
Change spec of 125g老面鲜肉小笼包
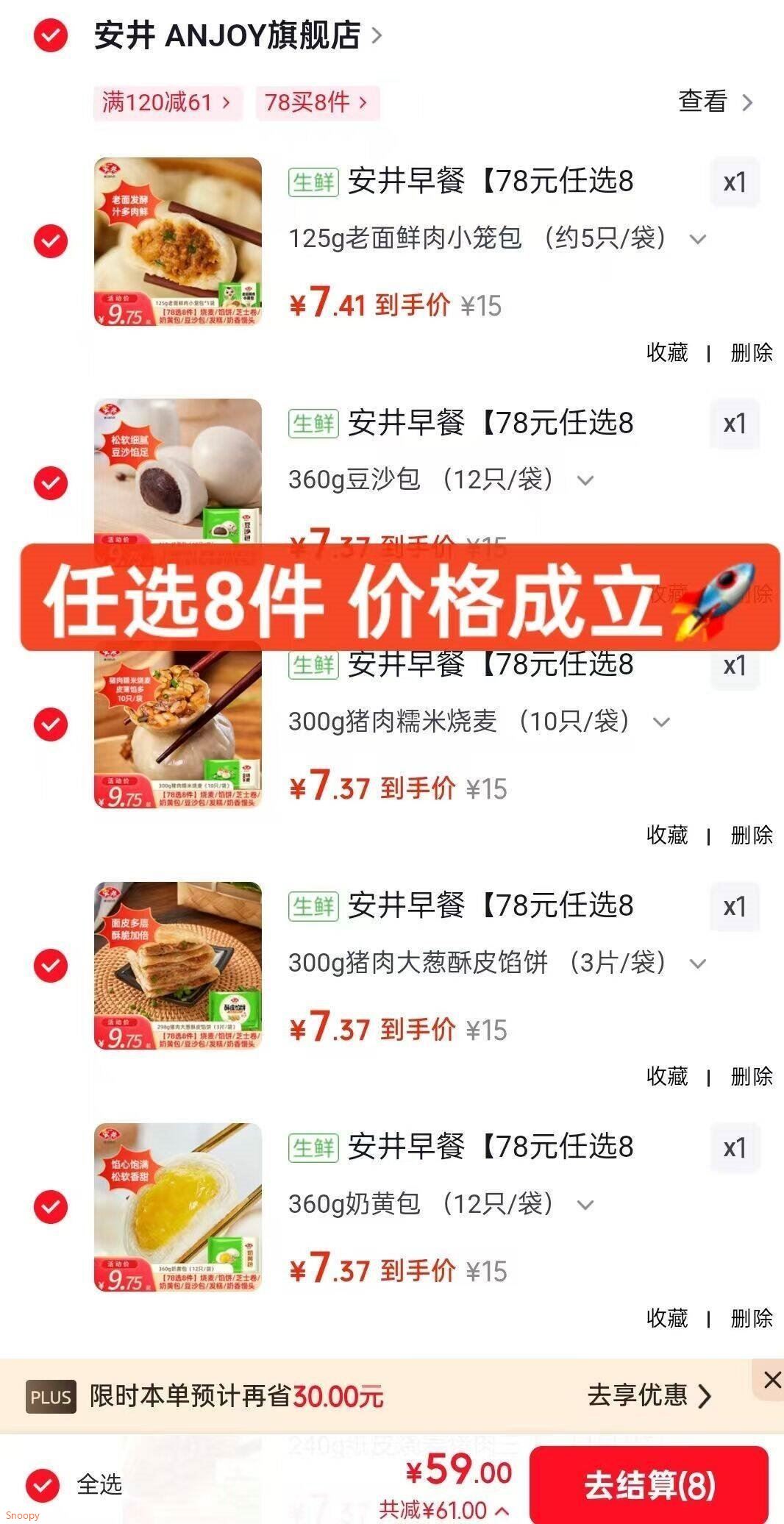pos(496,238)
